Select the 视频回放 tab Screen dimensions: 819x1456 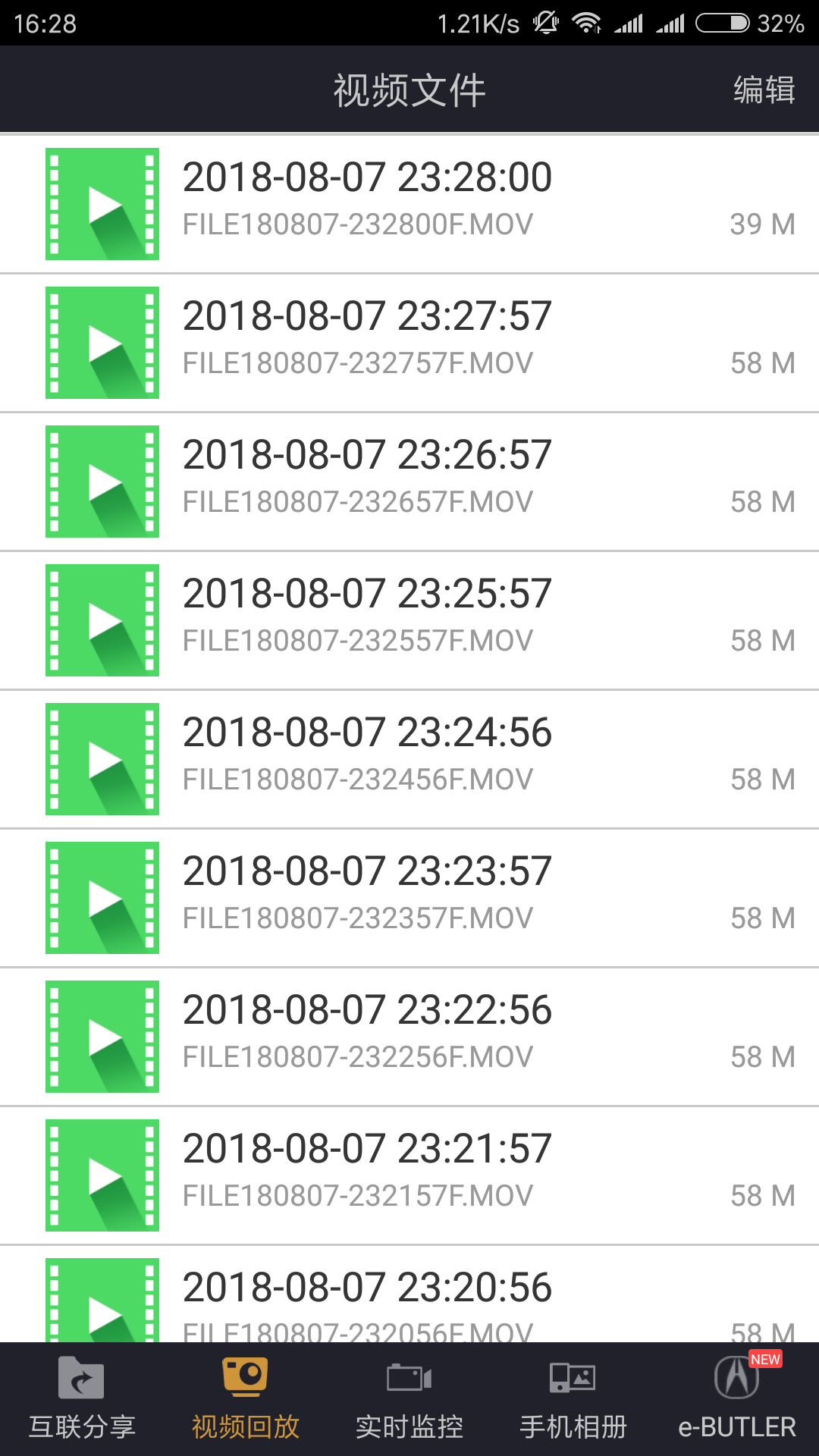[246, 1400]
